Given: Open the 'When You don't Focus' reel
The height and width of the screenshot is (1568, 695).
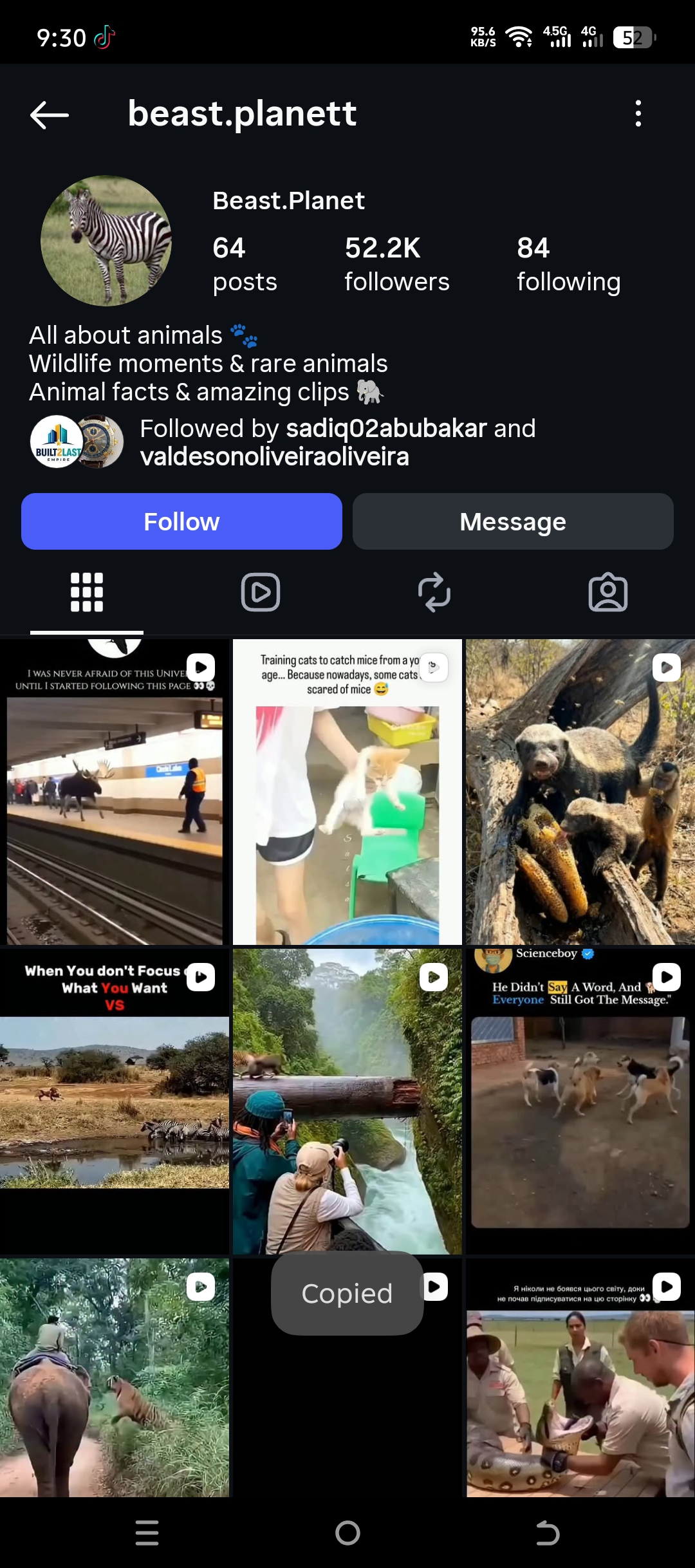Looking at the screenshot, I should point(115,1101).
